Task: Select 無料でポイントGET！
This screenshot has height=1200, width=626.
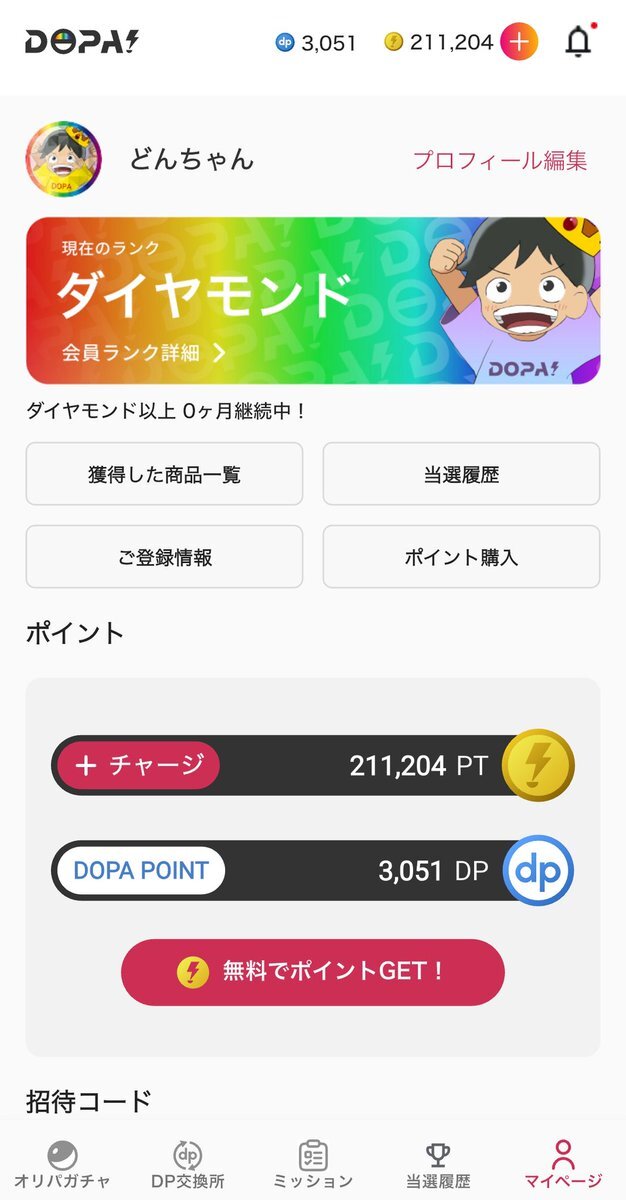Action: pyautogui.click(x=312, y=971)
